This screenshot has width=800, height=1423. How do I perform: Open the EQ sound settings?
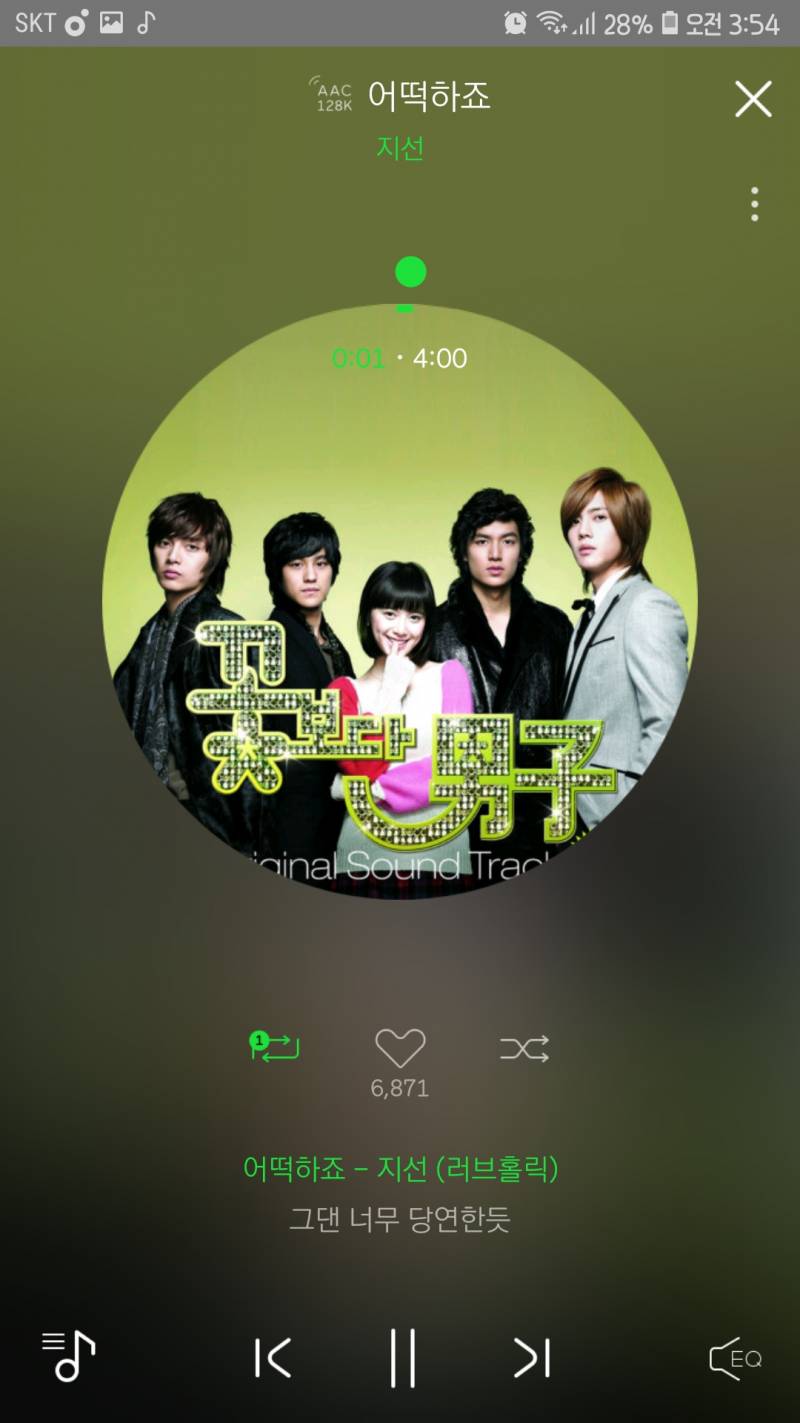click(735, 1358)
